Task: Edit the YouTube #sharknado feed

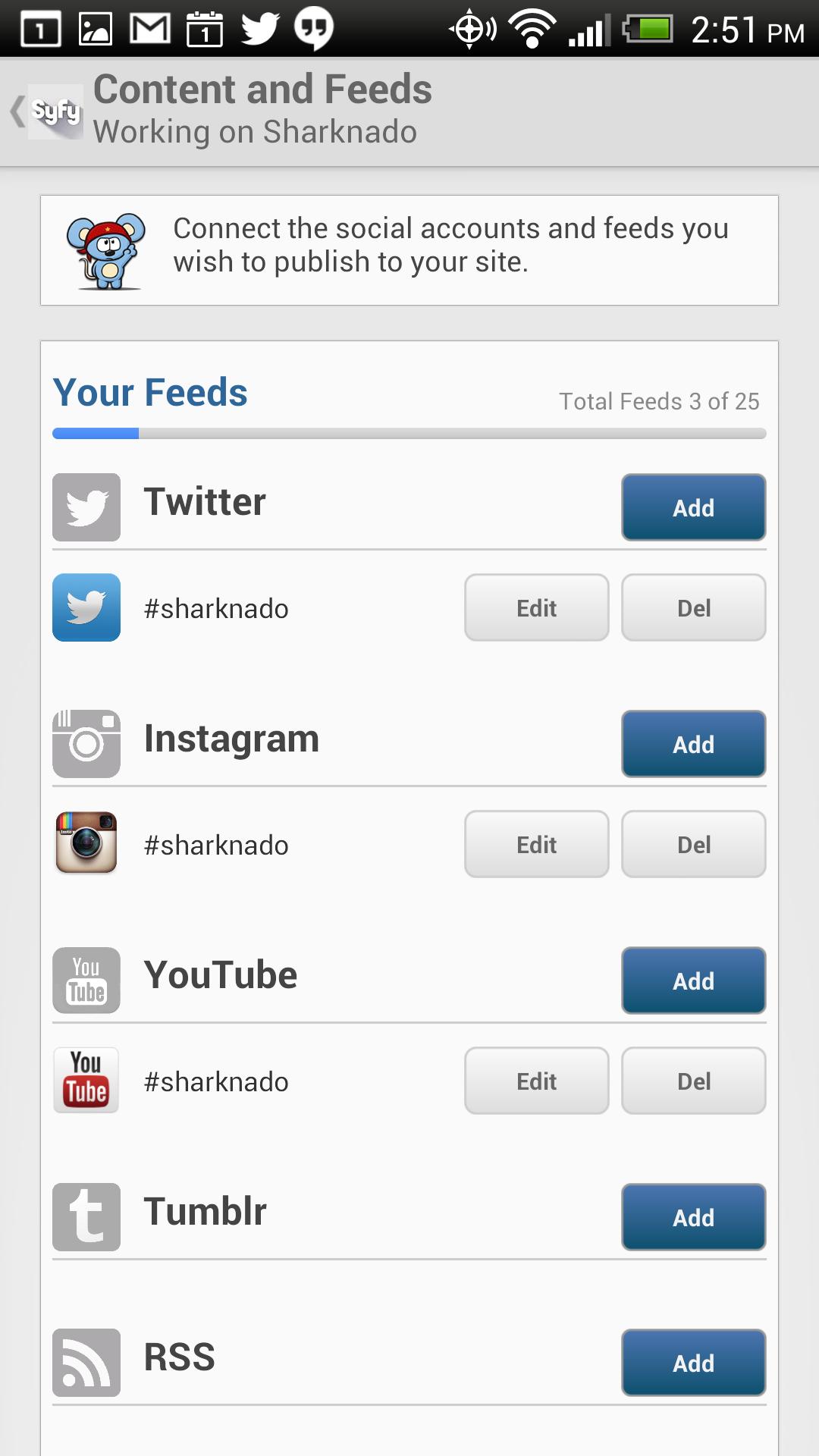Action: point(536,1081)
